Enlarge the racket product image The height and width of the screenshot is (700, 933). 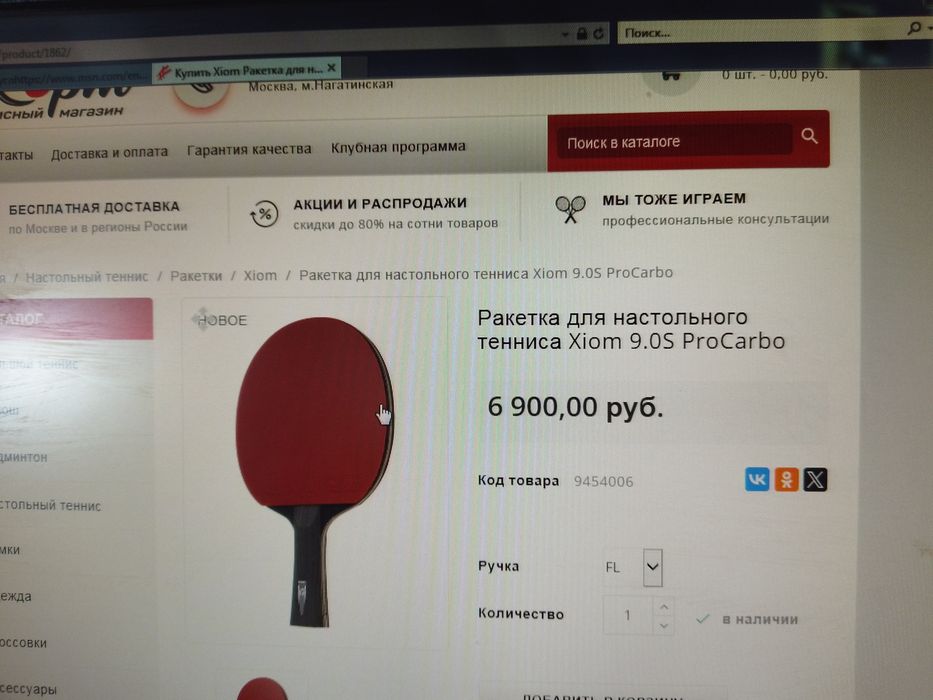pyautogui.click(x=310, y=460)
